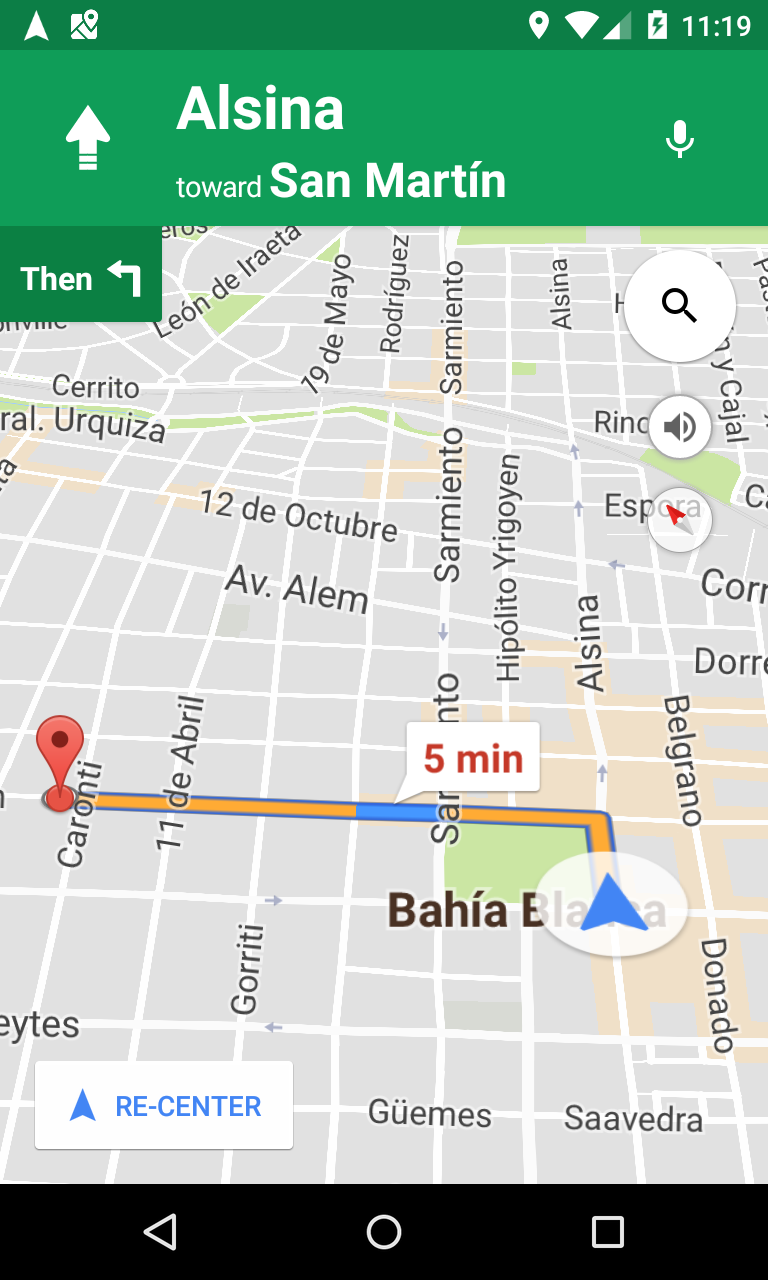
Task: Open the Alsina direction banner
Action: [x=384, y=138]
